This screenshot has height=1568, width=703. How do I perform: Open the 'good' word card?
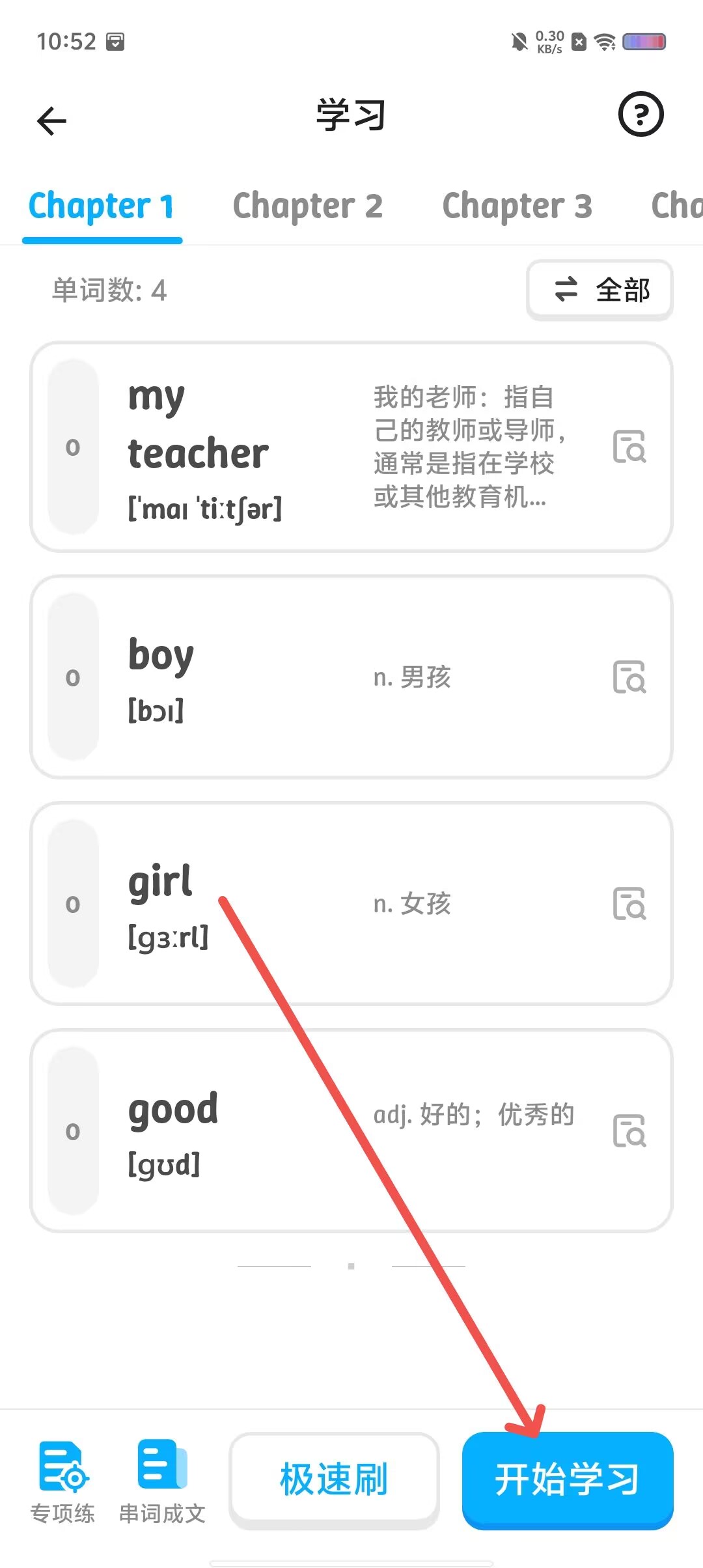tap(351, 1131)
